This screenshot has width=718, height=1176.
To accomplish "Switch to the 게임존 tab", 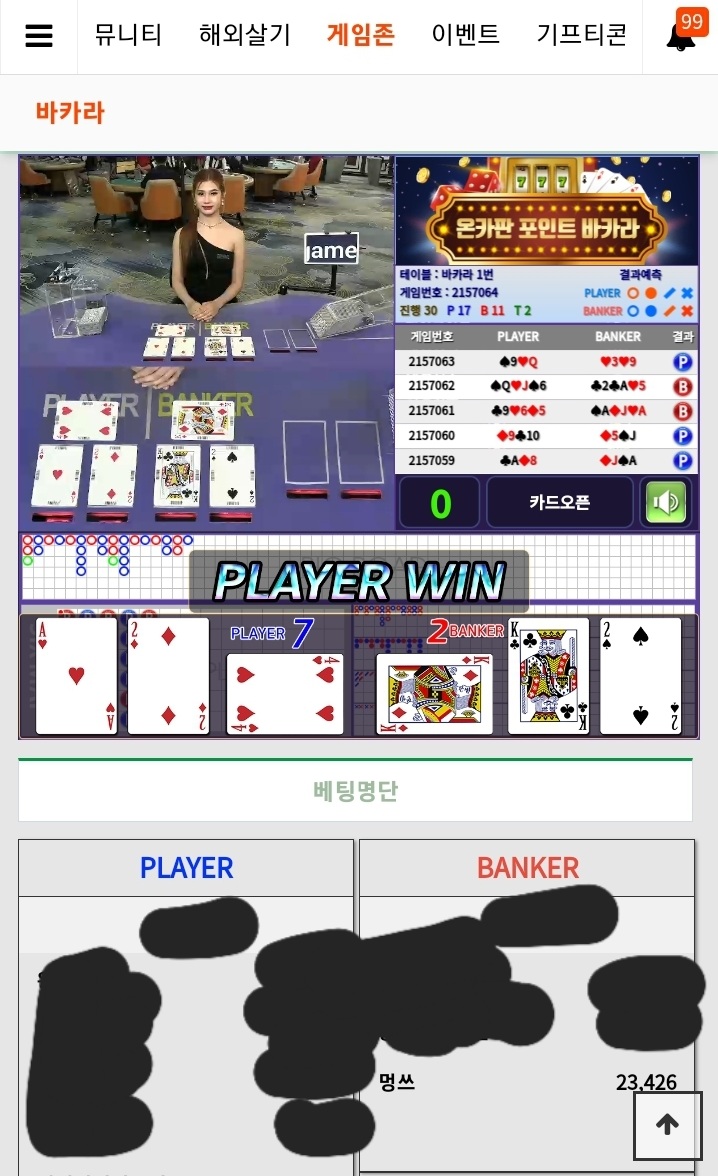I will coord(361,35).
